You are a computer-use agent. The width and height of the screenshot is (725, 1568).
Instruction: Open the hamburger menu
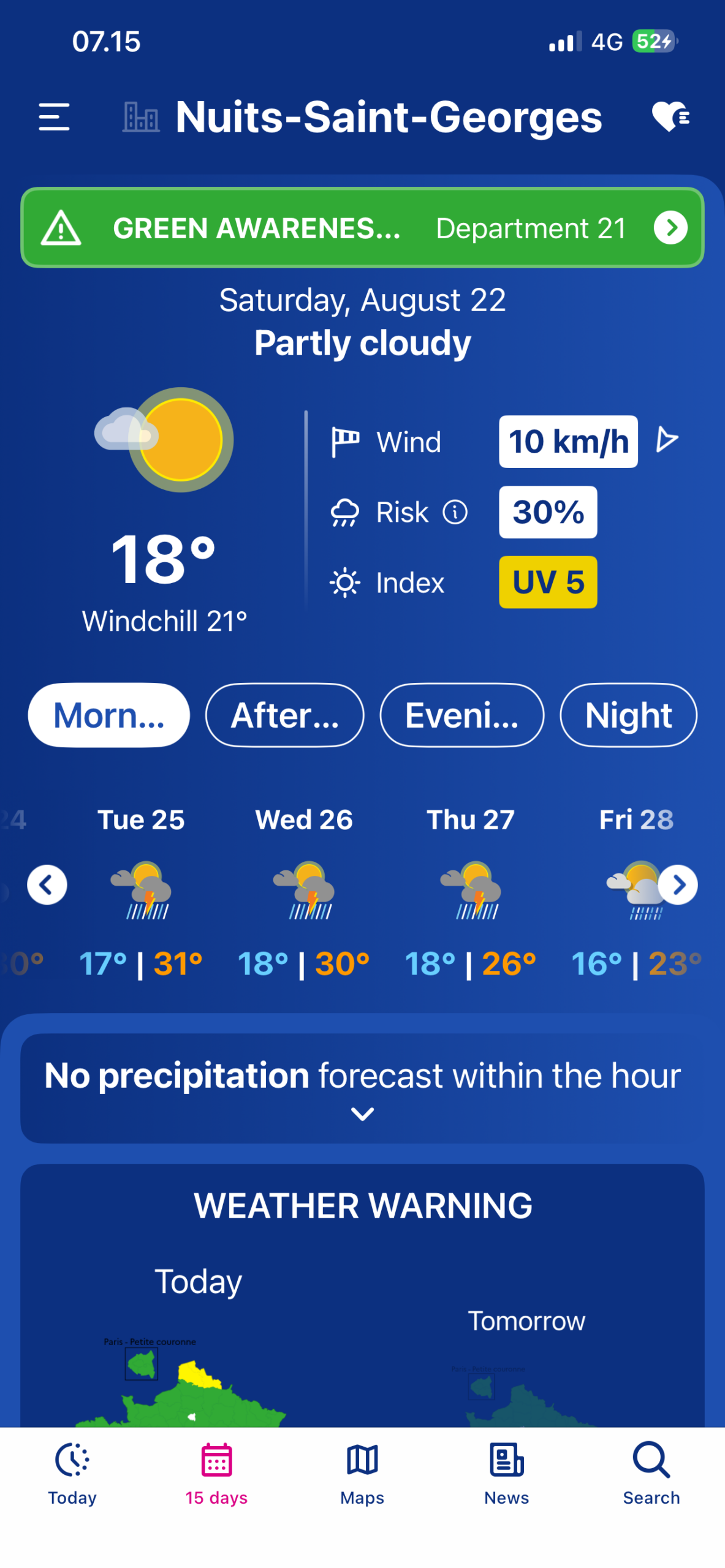(x=54, y=117)
